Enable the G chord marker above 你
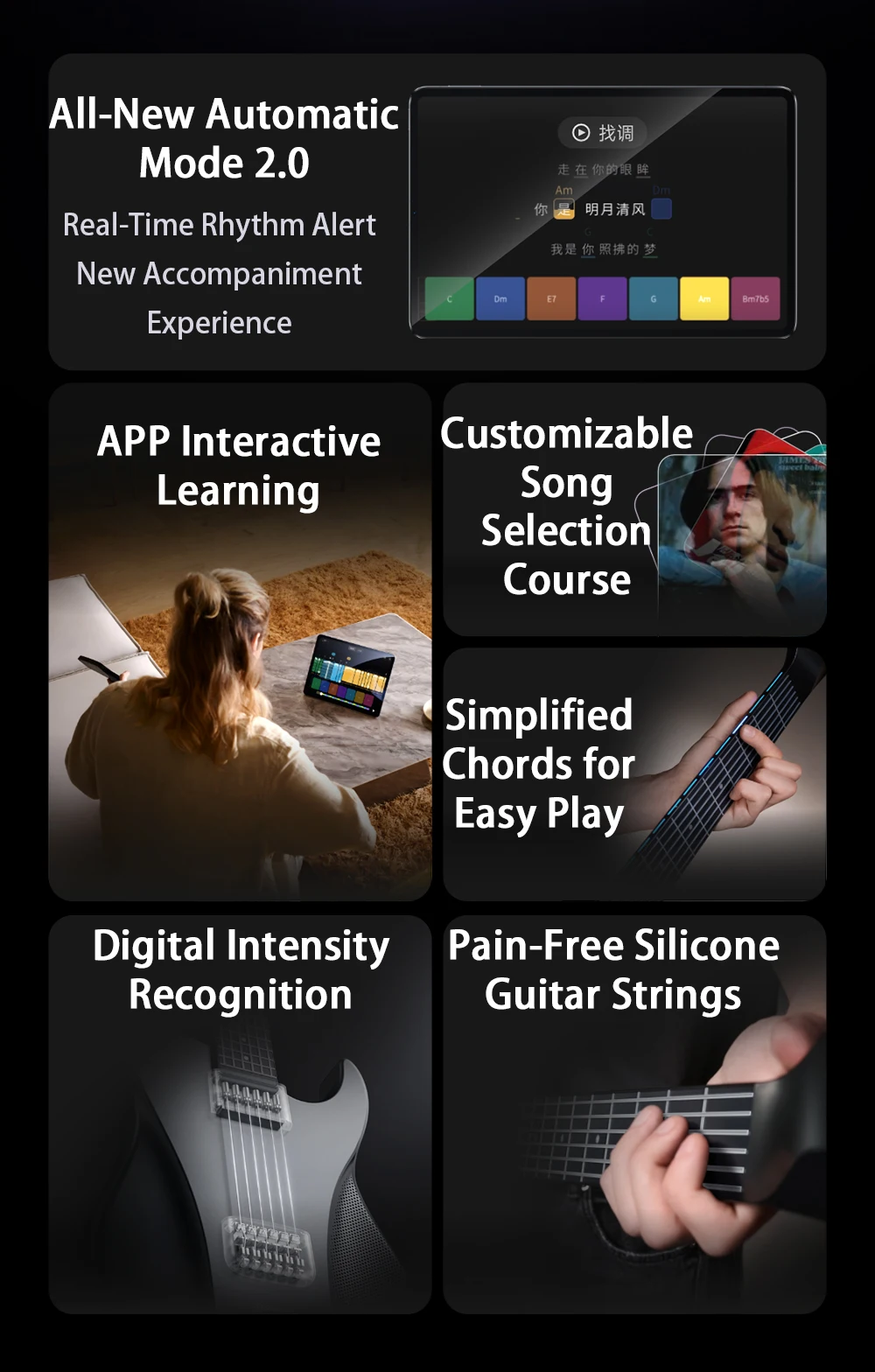Viewport: 875px width, 1372px height. [x=587, y=231]
